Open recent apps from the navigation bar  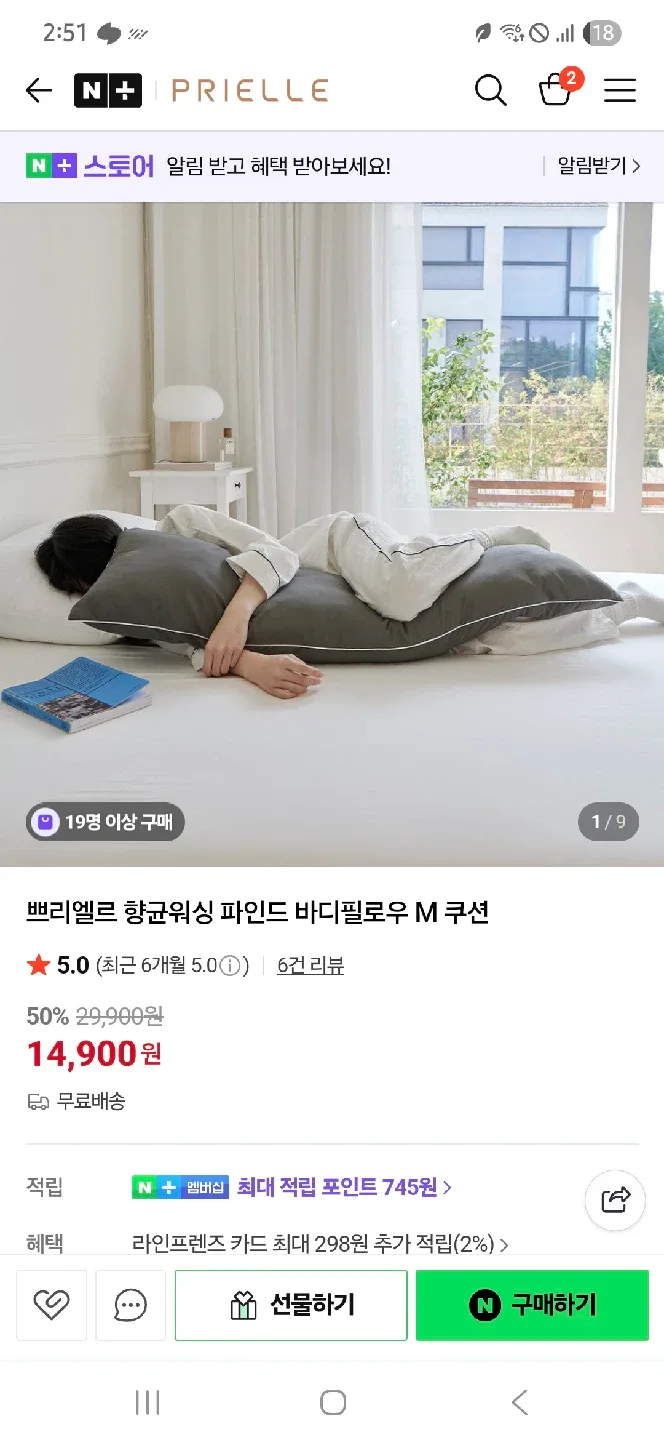(x=147, y=1402)
